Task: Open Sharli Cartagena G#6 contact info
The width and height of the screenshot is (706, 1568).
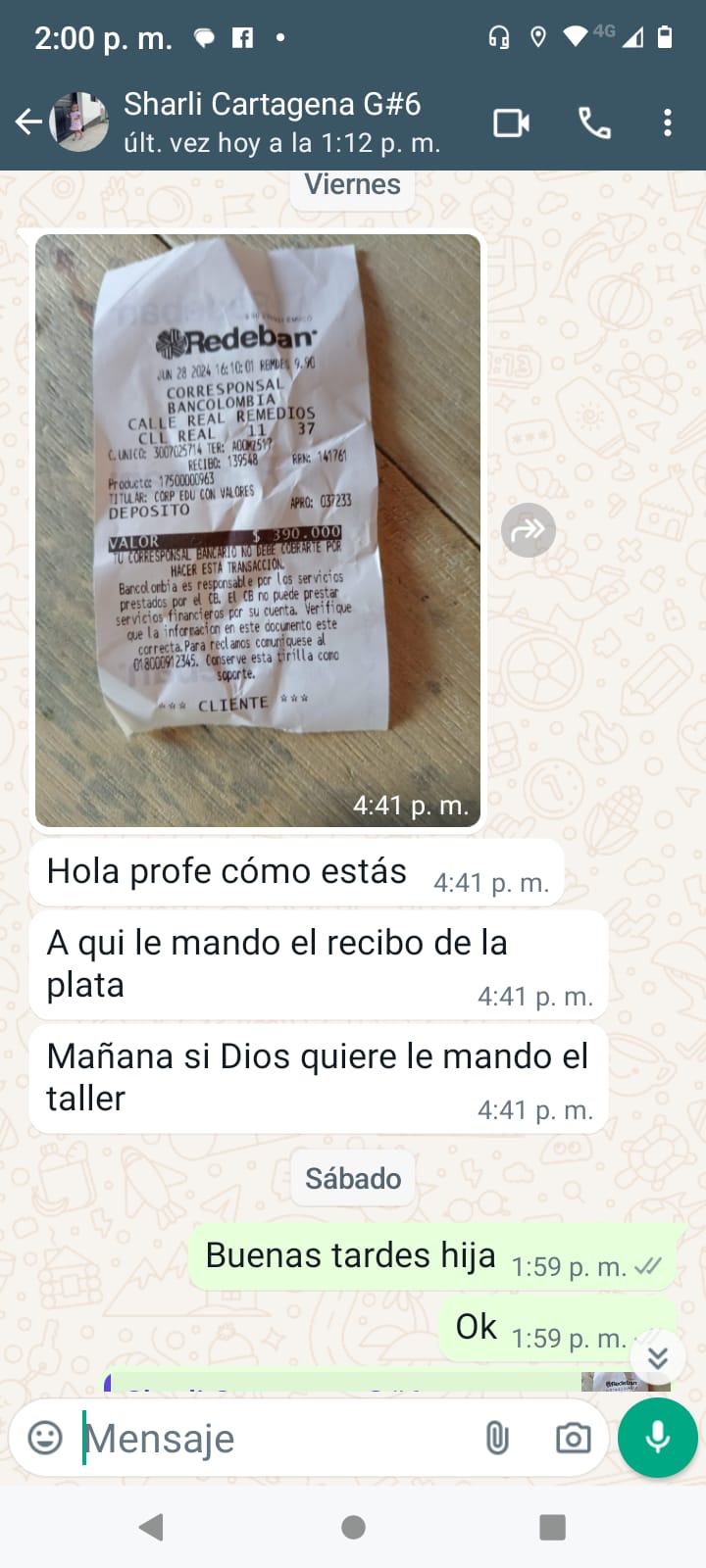Action: (281, 122)
